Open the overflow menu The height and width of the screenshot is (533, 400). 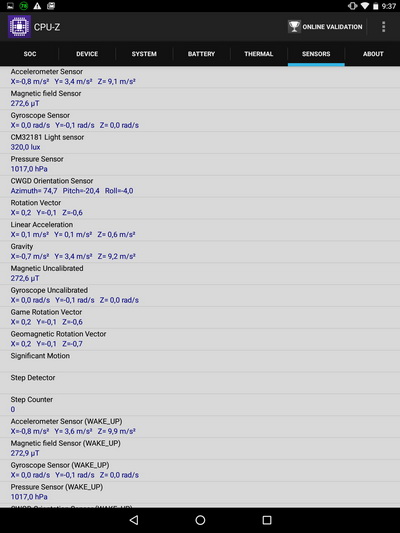tap(383, 27)
